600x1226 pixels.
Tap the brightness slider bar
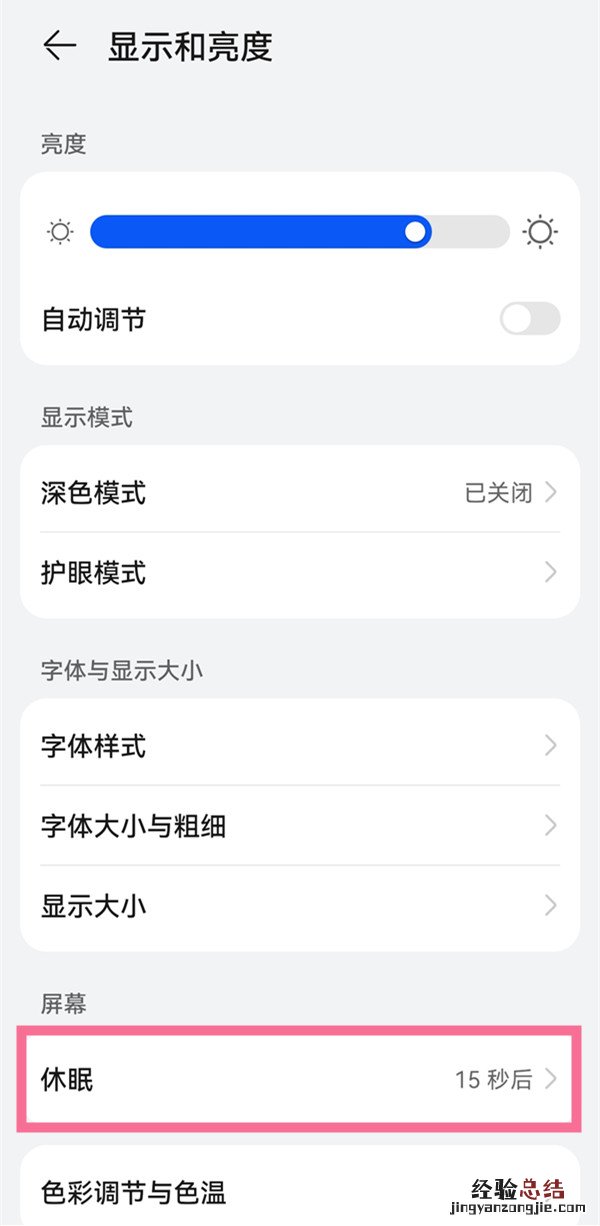[299, 232]
